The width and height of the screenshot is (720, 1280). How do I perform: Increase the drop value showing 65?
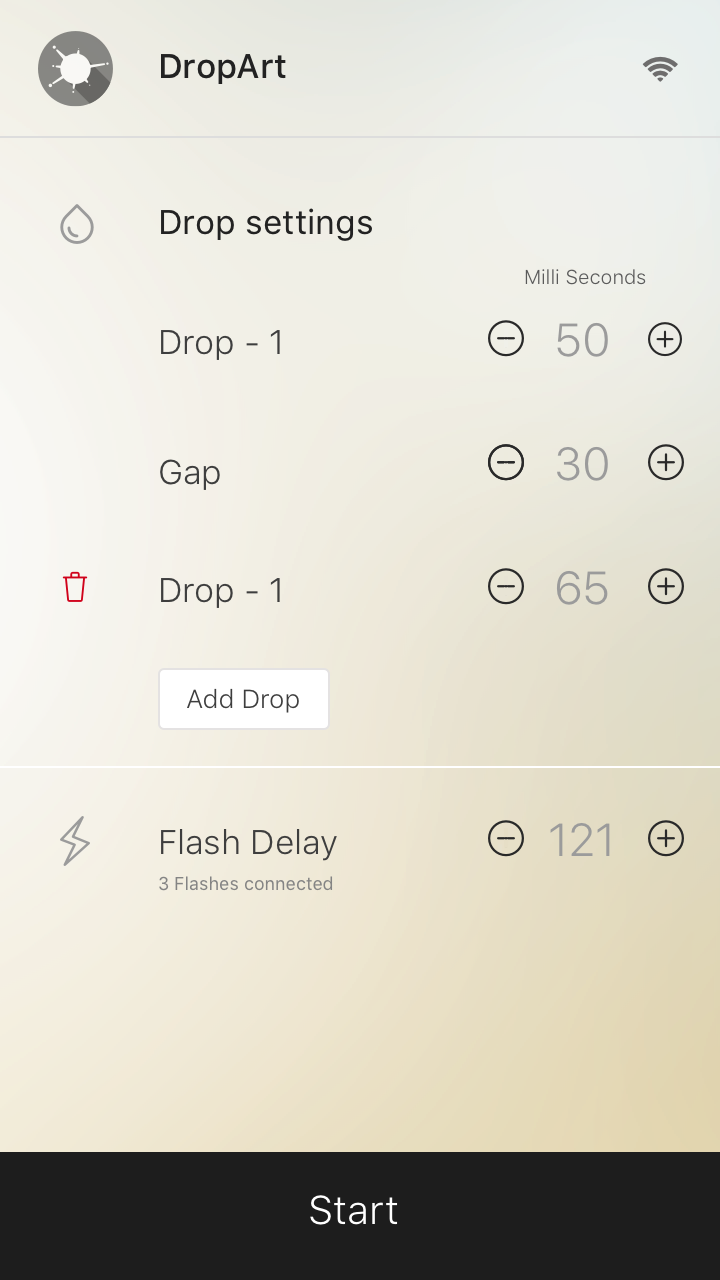coord(666,586)
